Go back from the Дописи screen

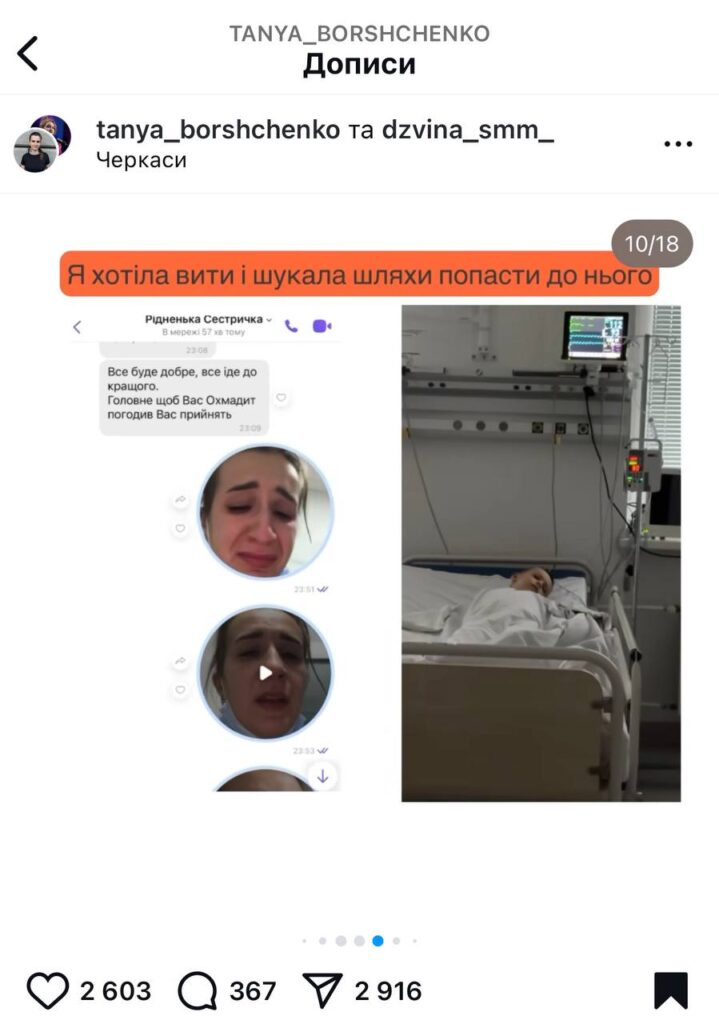[28, 52]
